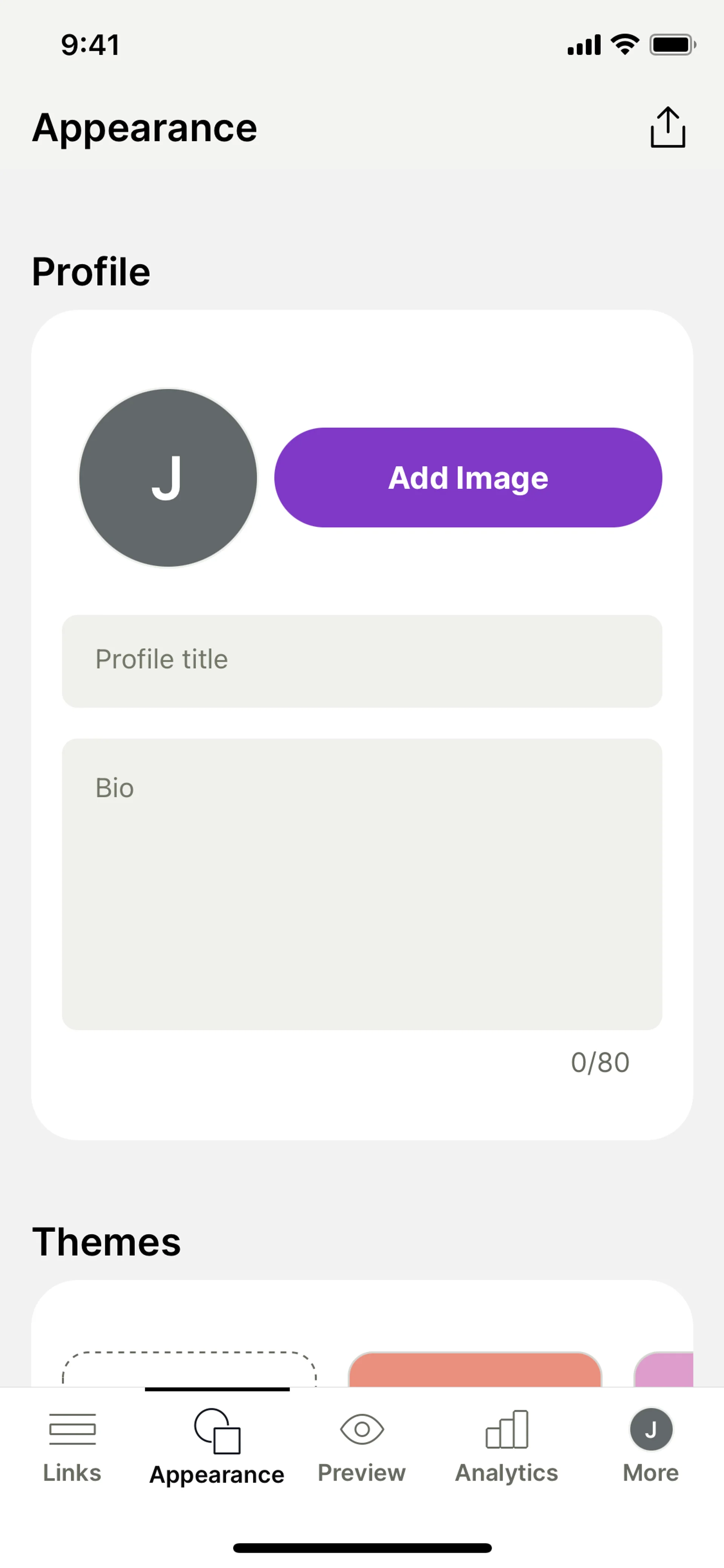This screenshot has height=1568, width=724.
Task: Select the Appearance tab
Action: 216,1446
